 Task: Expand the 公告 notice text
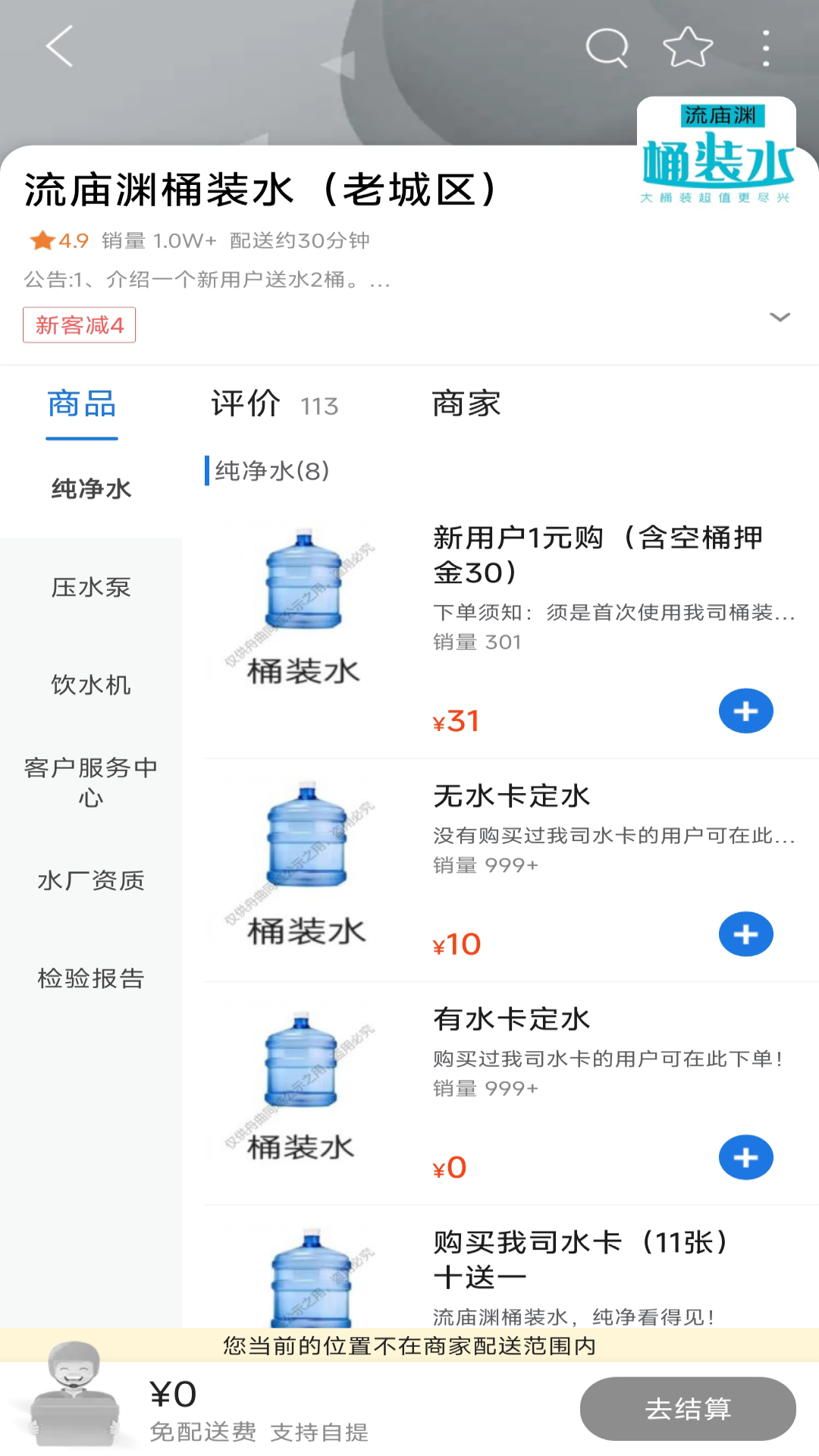pyautogui.click(x=205, y=280)
